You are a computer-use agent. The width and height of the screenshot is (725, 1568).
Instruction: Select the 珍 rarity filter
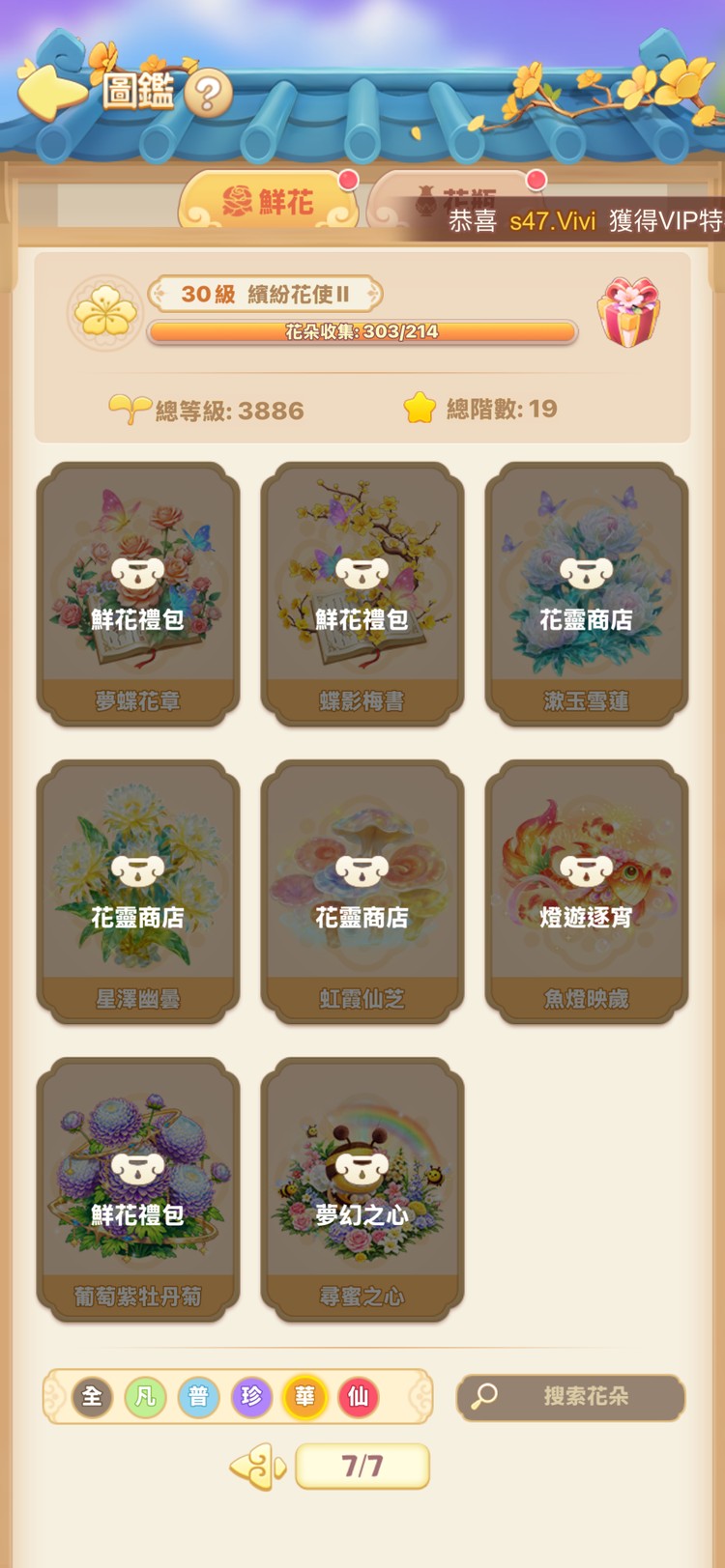point(251,1397)
